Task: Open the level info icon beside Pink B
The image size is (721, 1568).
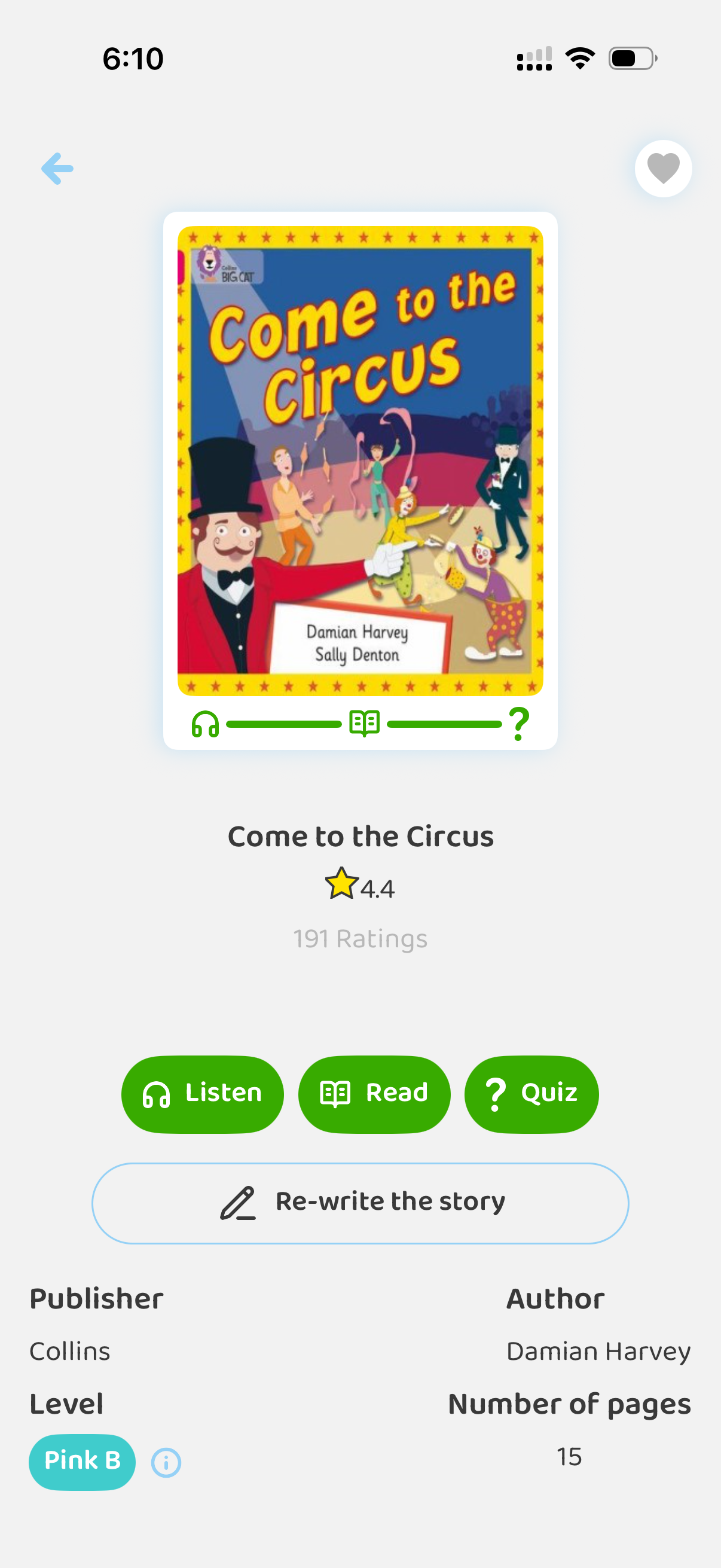Action: coord(166,1462)
